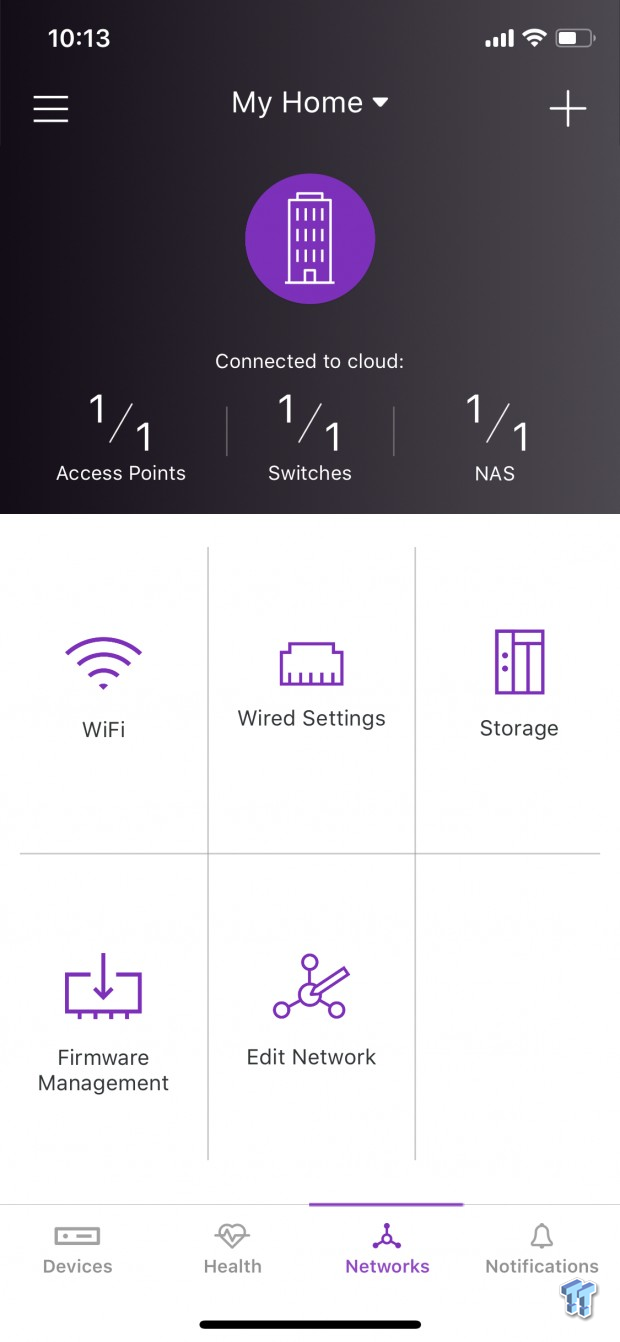Screen dimensions: 620x1342
Task: Switch to the Devices tab
Action: 78,1250
